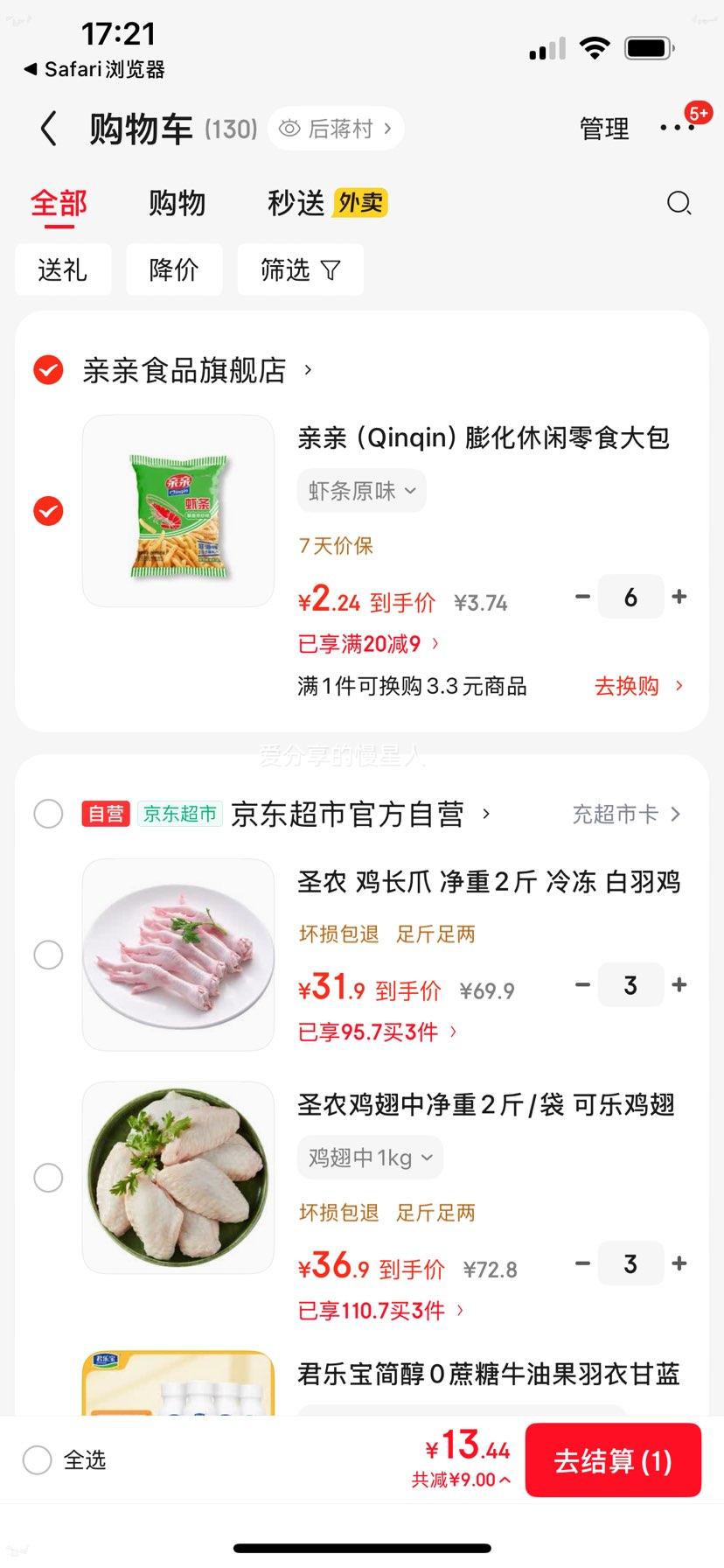The width and height of the screenshot is (724, 1568).
Task: Switch to the 购物 tab
Action: pos(177,203)
